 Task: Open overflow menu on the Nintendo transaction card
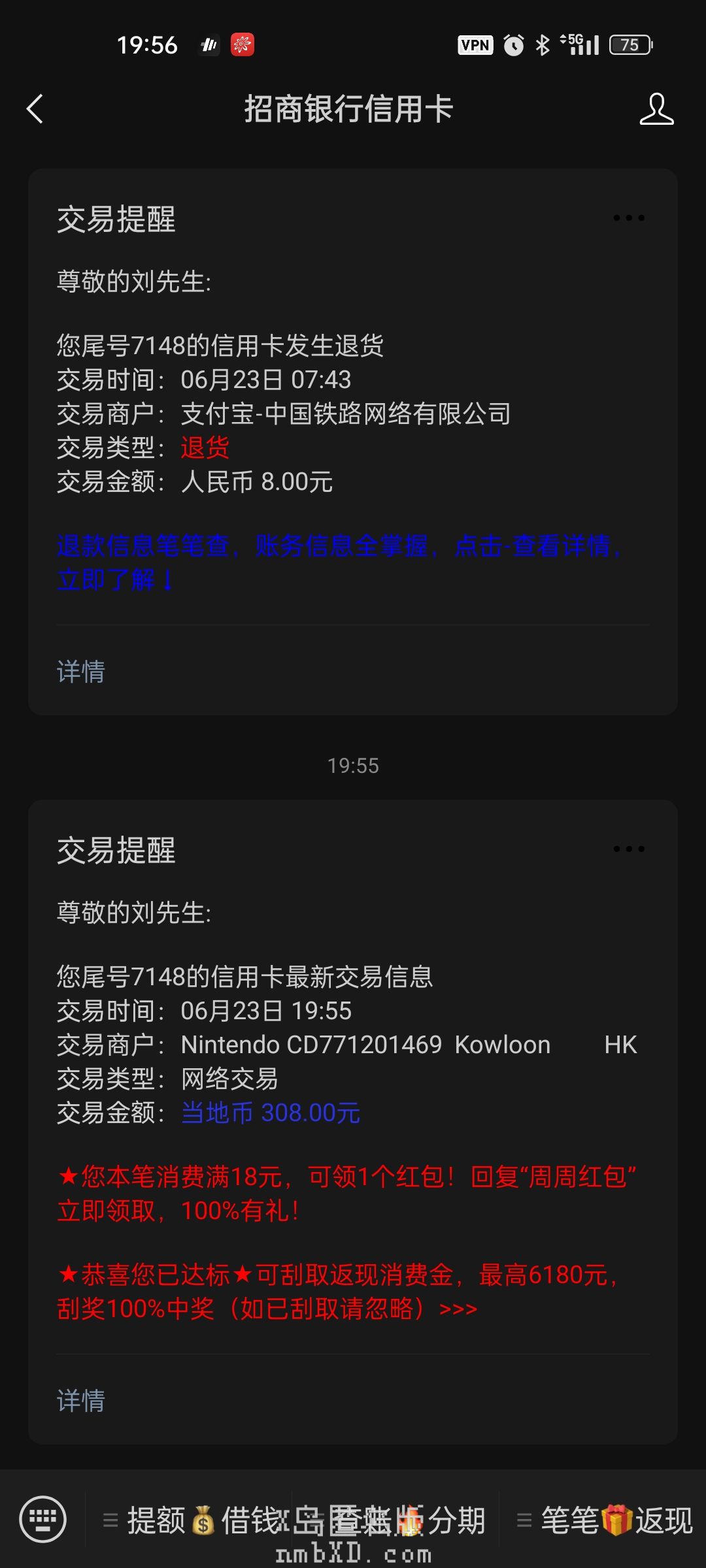(628, 849)
